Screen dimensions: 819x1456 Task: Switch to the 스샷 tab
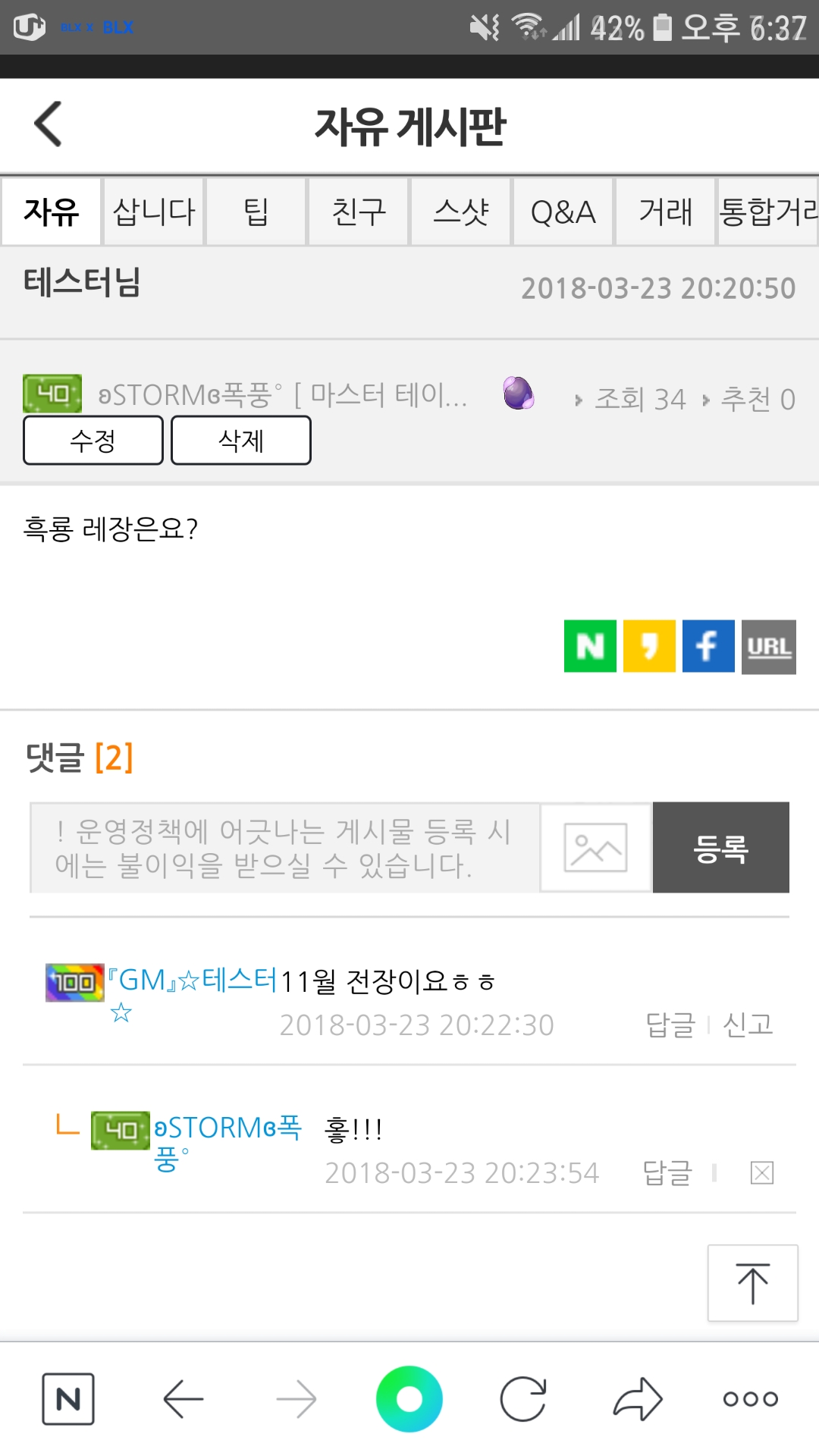click(x=461, y=212)
